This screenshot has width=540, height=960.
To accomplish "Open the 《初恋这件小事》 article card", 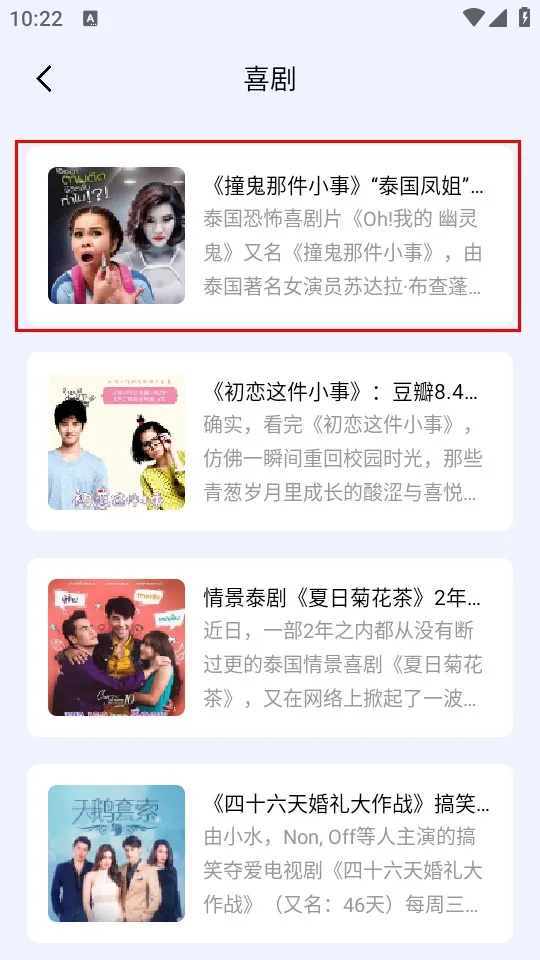I will (269, 441).
